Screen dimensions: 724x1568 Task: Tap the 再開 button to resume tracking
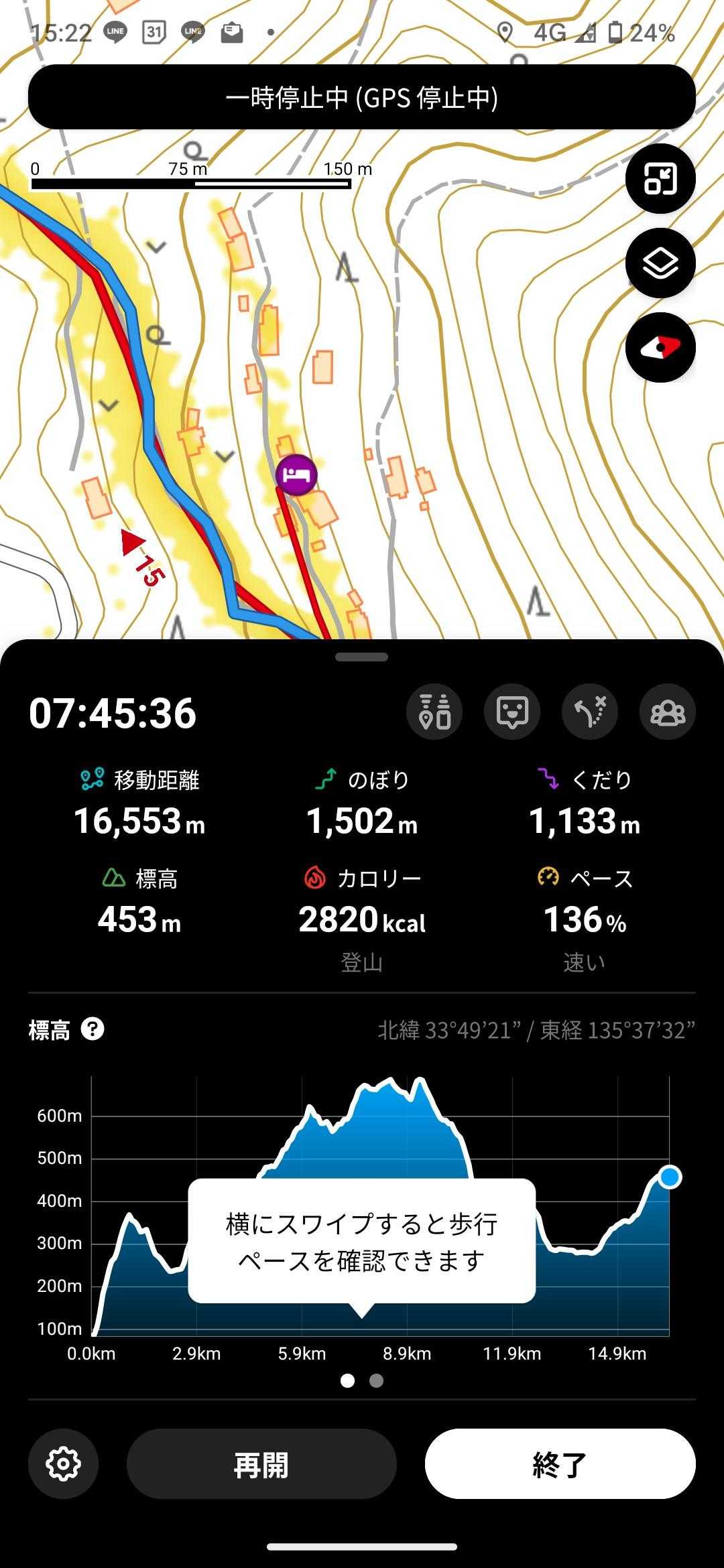(261, 1463)
